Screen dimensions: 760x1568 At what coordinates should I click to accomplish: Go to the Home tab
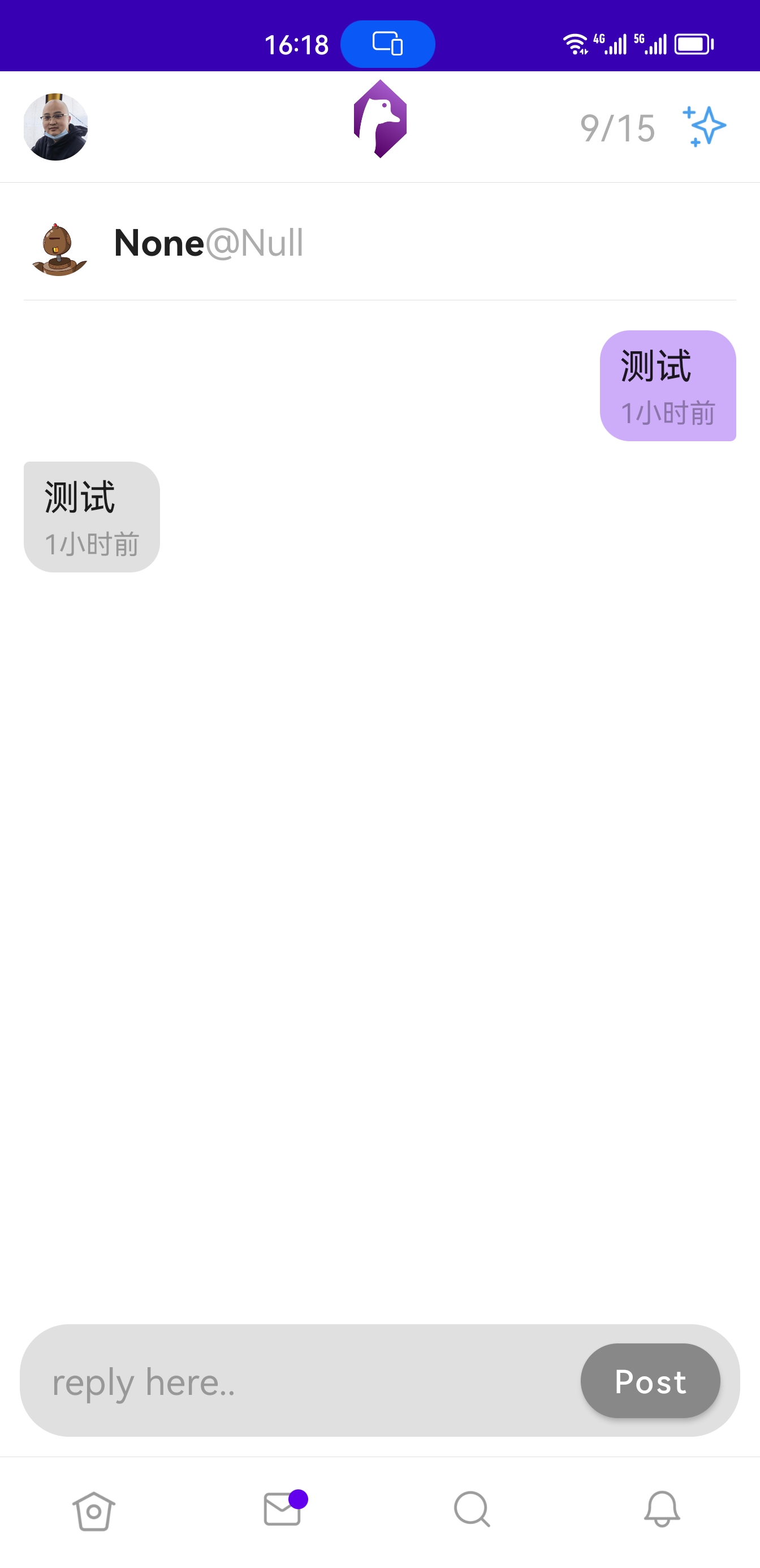[94, 1510]
